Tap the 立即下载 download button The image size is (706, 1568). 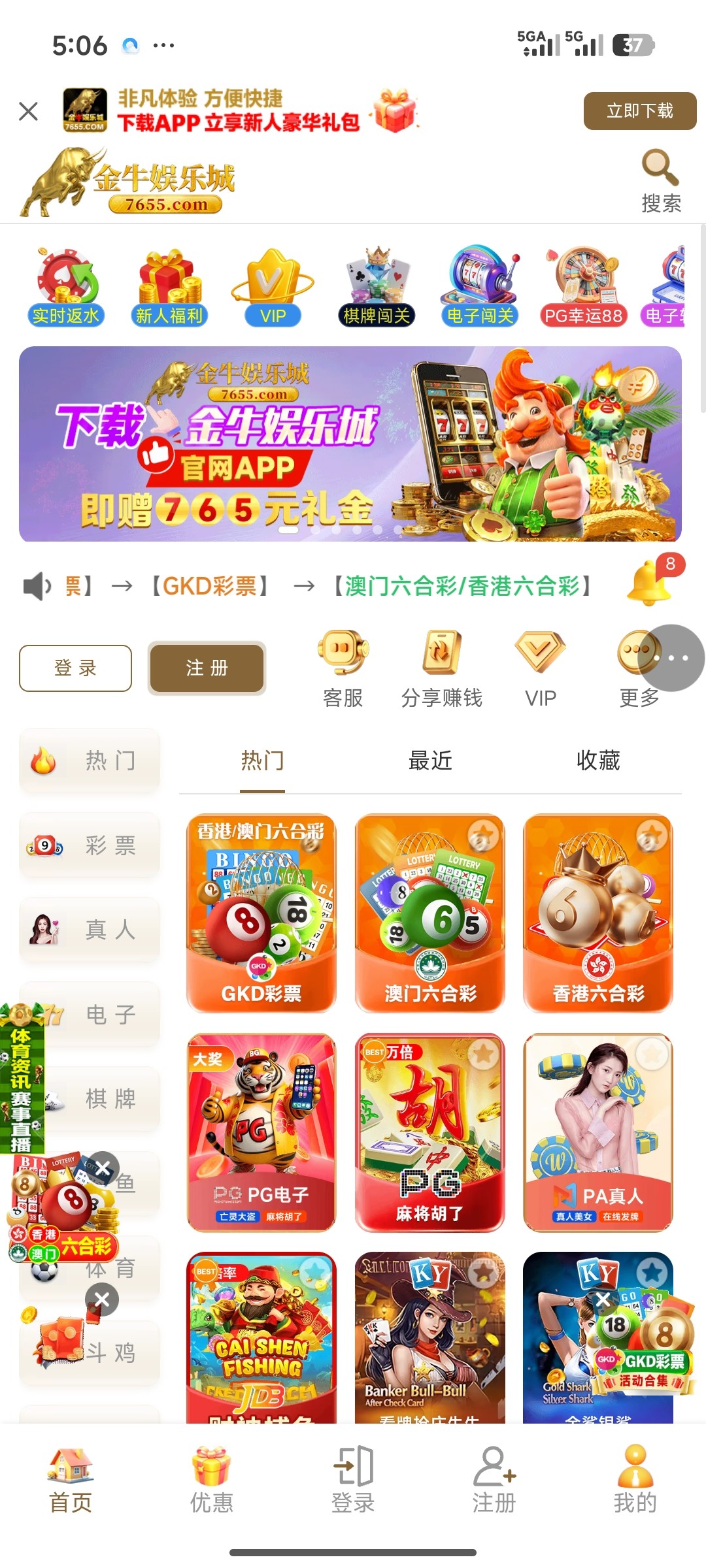click(x=639, y=111)
